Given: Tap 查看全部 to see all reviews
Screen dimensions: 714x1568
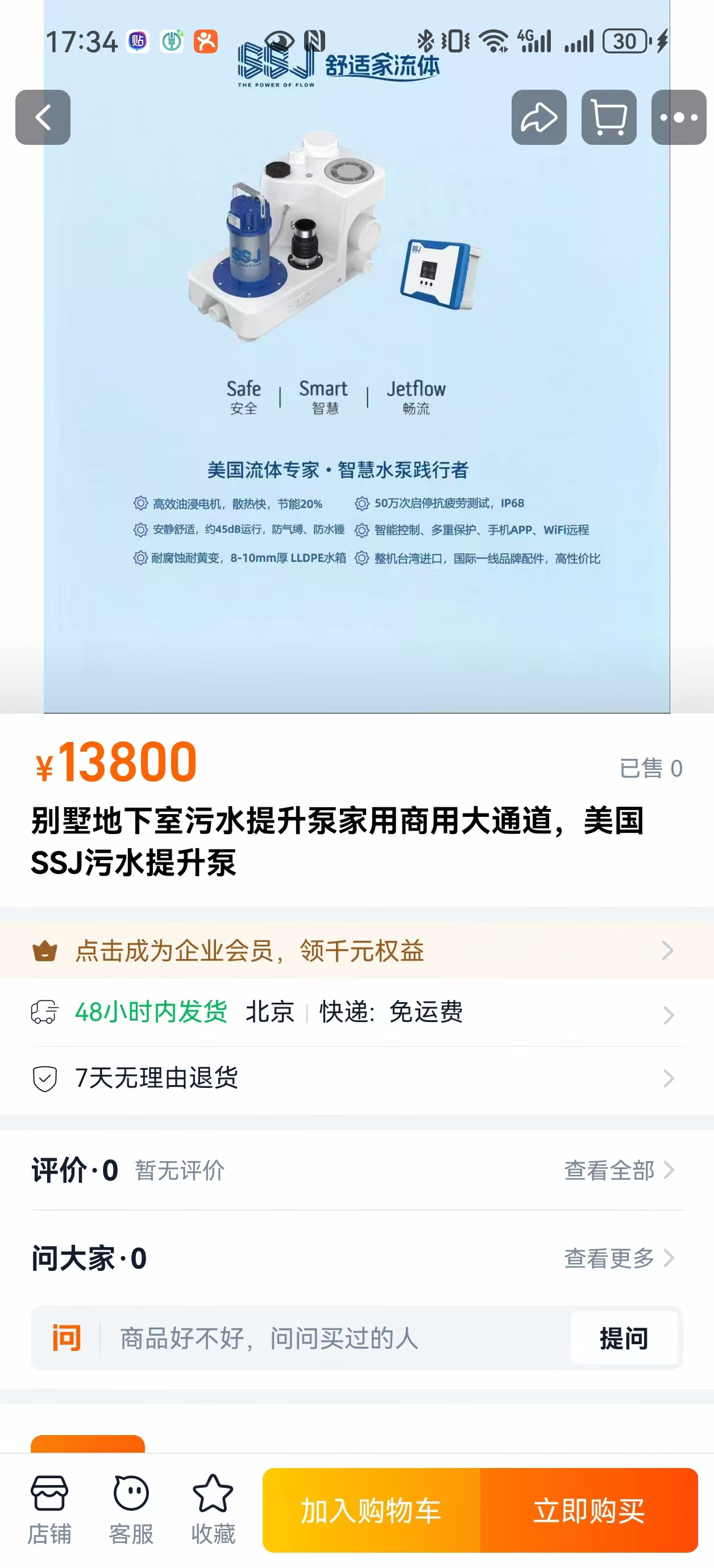Looking at the screenshot, I should [x=618, y=1170].
